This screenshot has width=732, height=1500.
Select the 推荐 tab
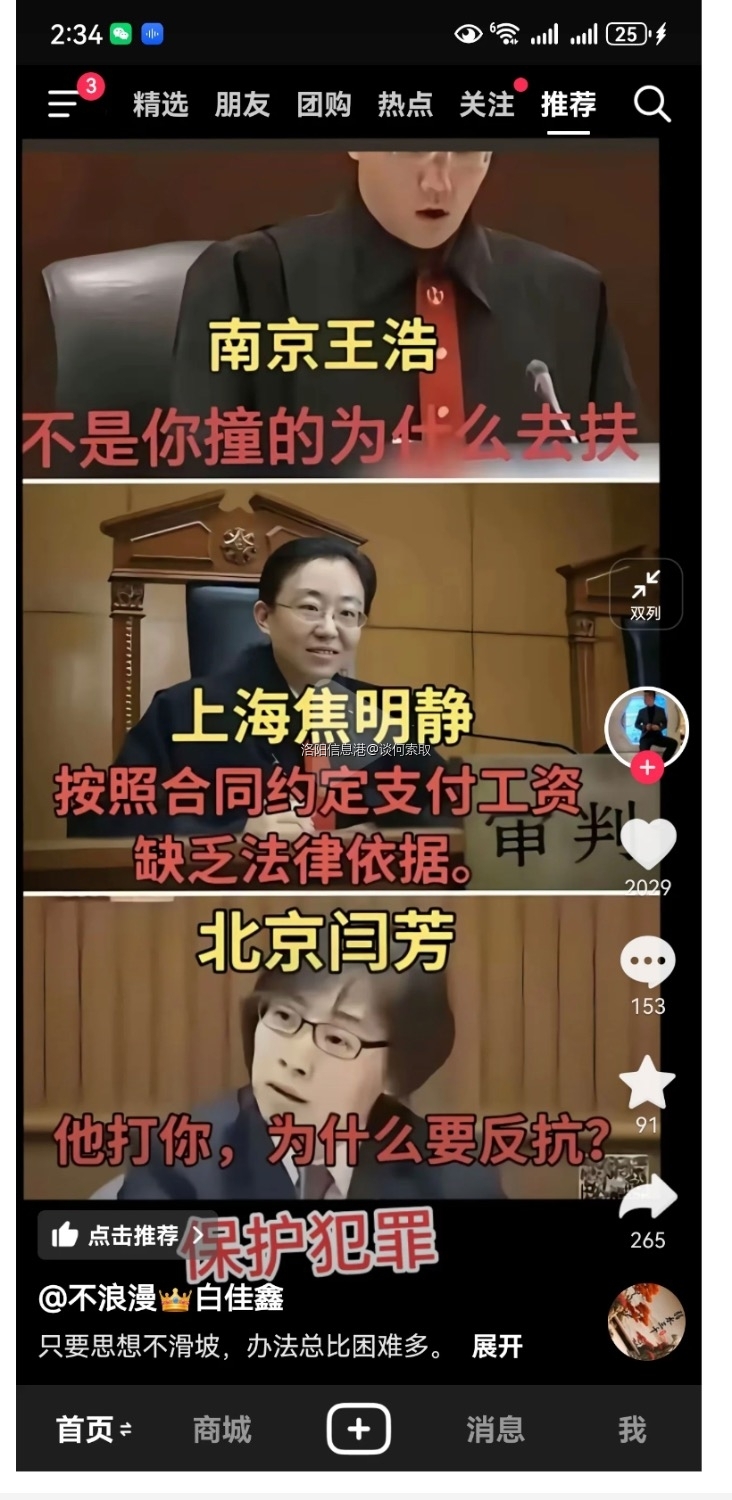pos(568,105)
